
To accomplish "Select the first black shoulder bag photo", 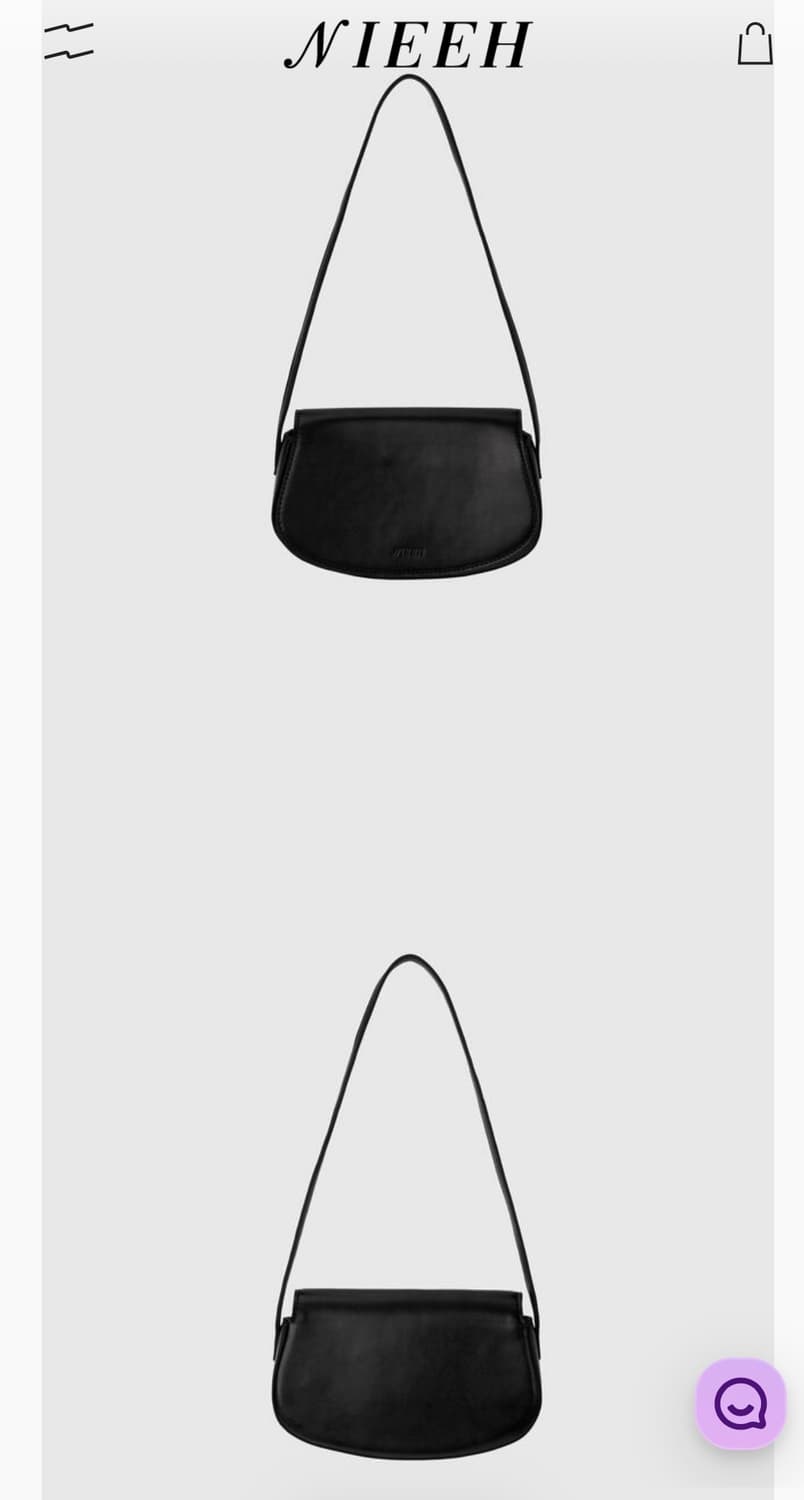I will 404,480.
